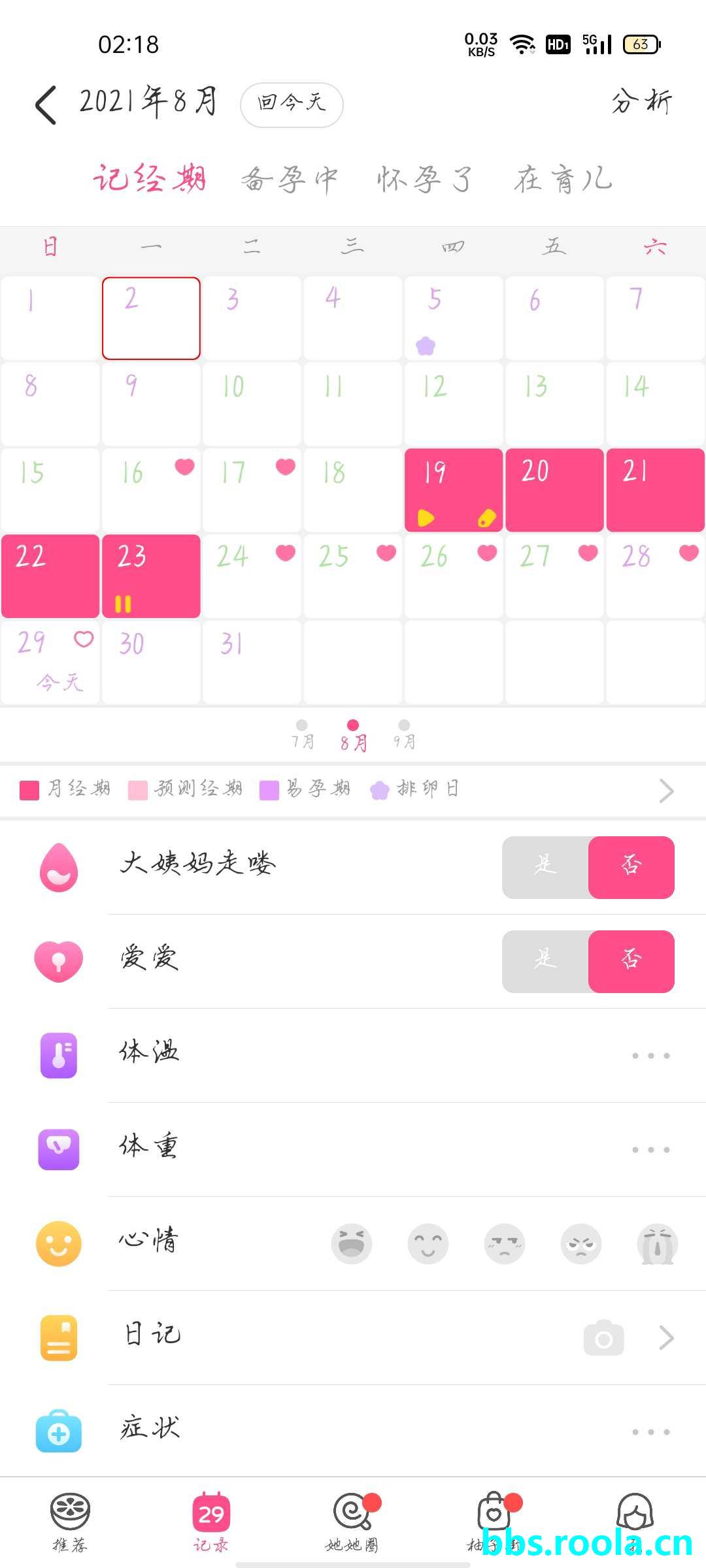Go back using the top-left arrow
This screenshot has width=706, height=1568.
(46, 105)
